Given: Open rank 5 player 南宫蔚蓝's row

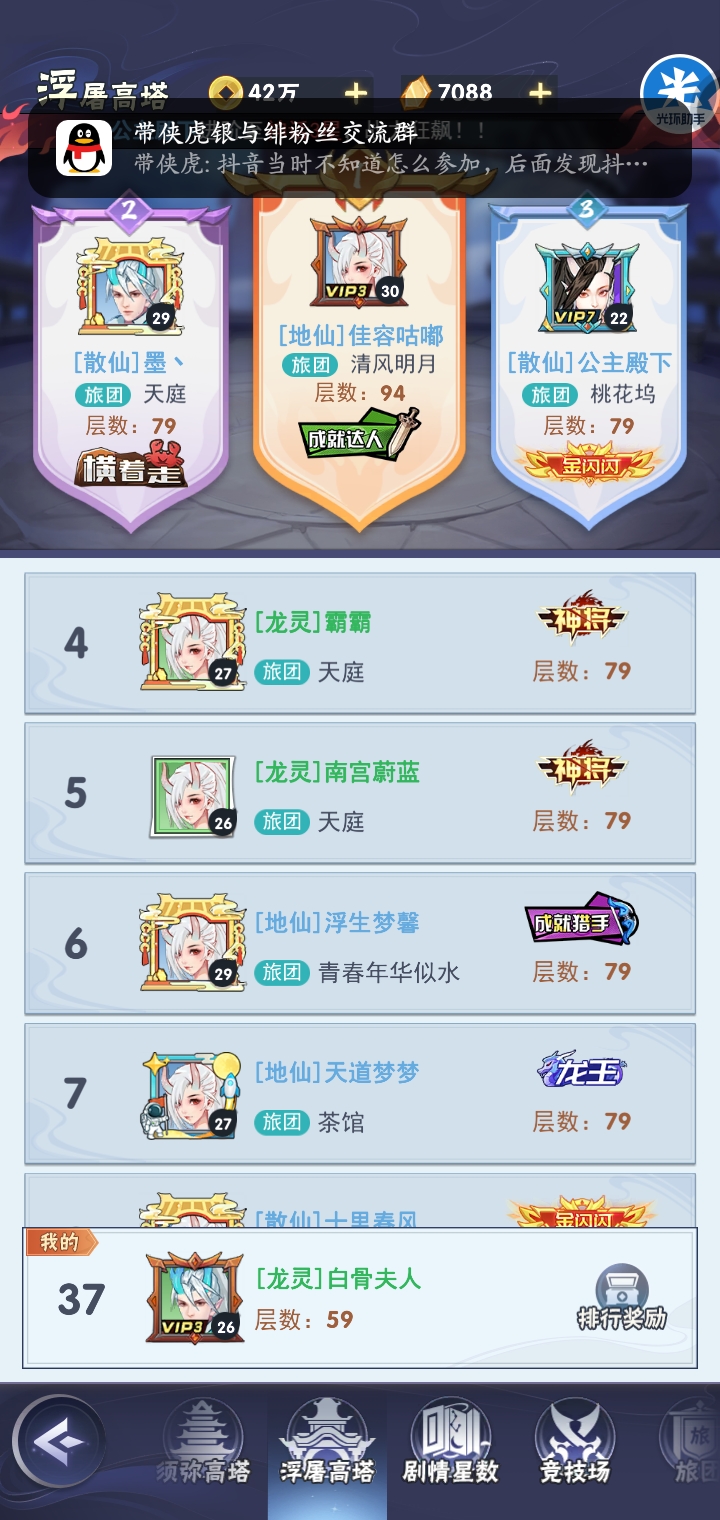Looking at the screenshot, I should click(x=360, y=793).
